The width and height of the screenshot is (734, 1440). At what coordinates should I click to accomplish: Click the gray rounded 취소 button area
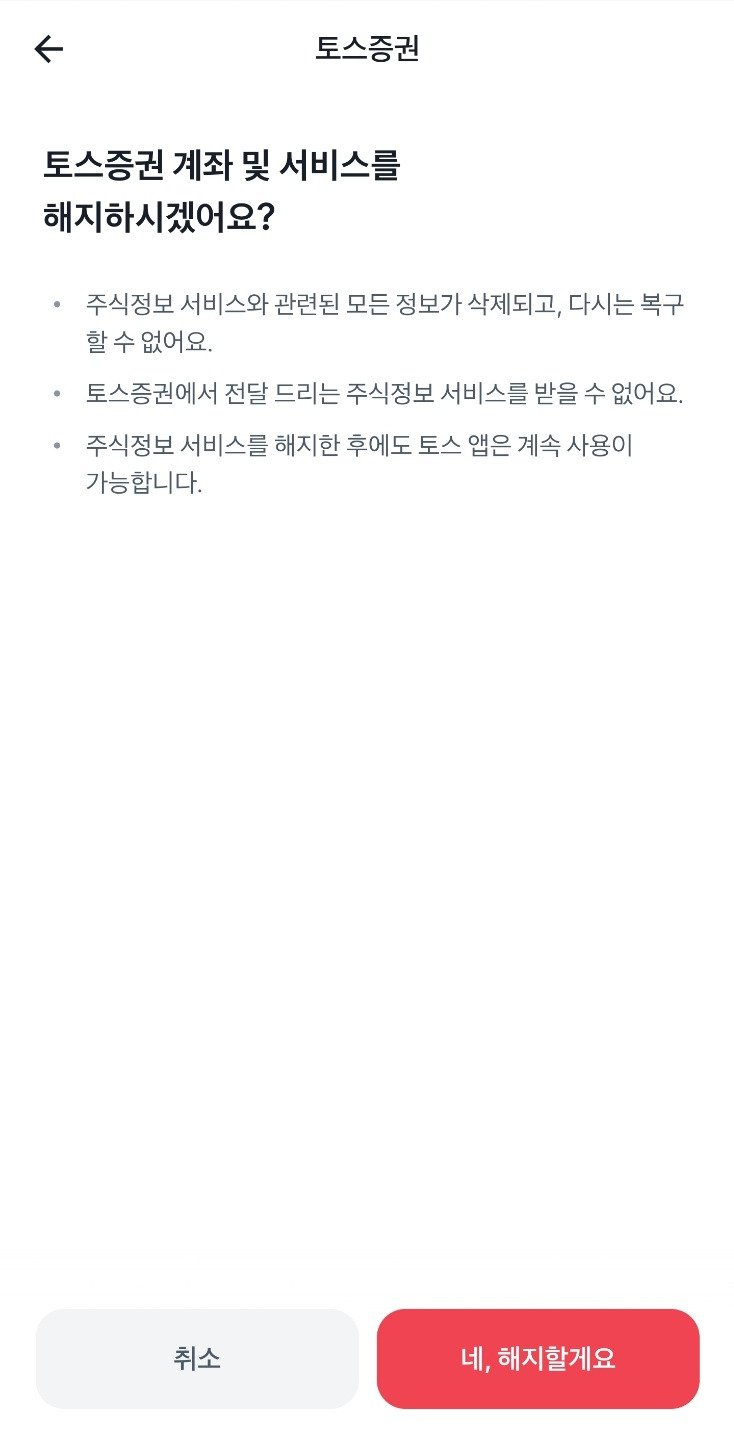pos(196,1358)
